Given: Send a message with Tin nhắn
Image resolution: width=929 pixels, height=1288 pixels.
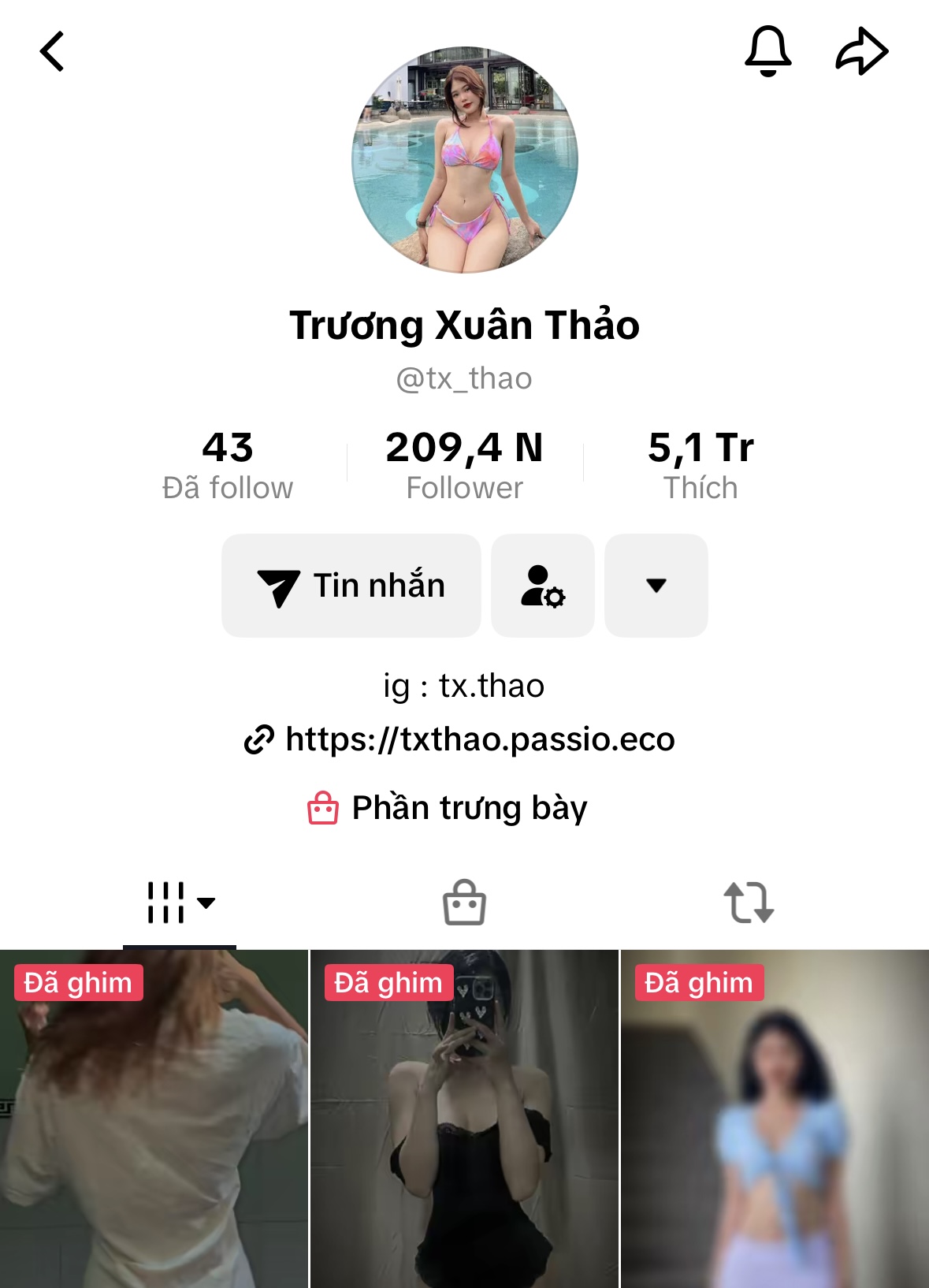Looking at the screenshot, I should pyautogui.click(x=351, y=586).
